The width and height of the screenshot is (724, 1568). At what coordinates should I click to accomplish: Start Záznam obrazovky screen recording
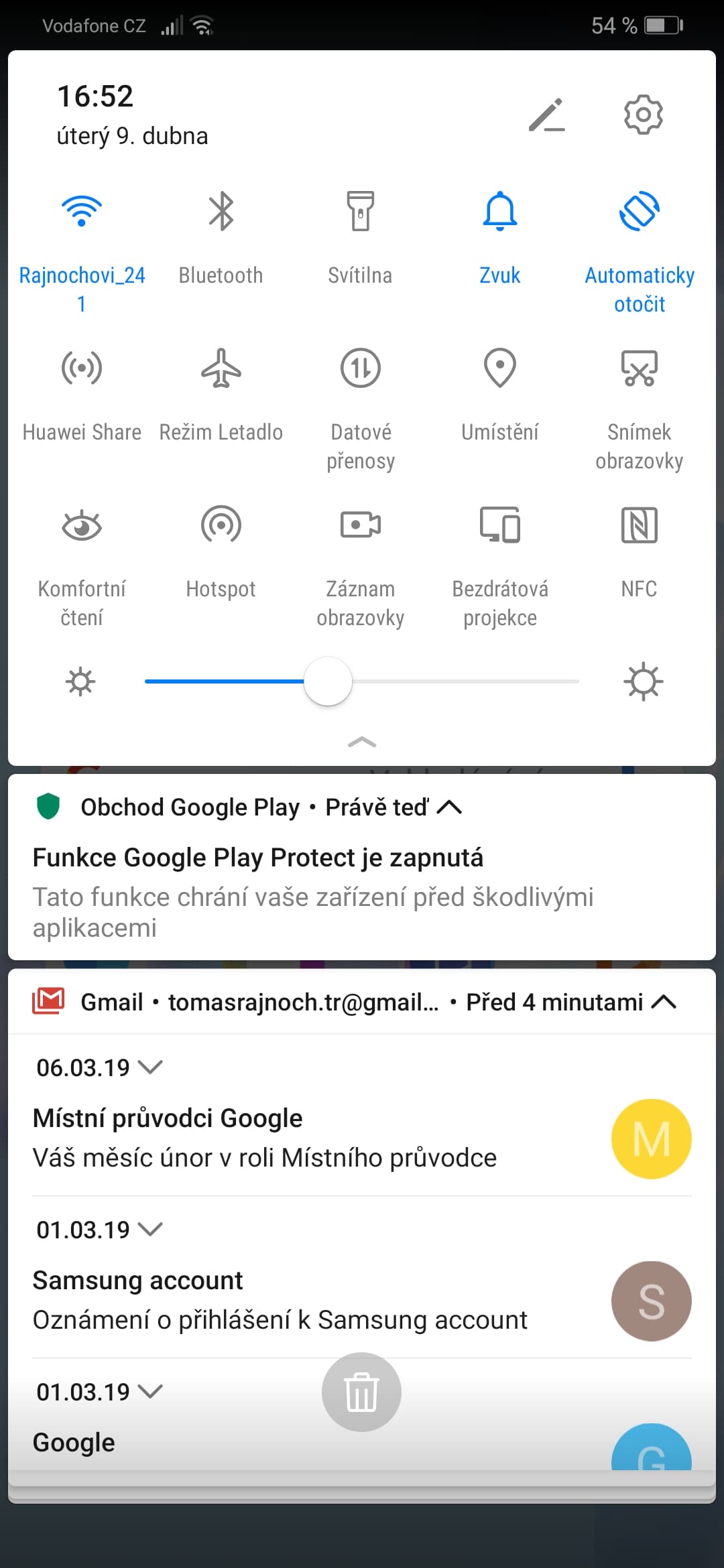[361, 525]
